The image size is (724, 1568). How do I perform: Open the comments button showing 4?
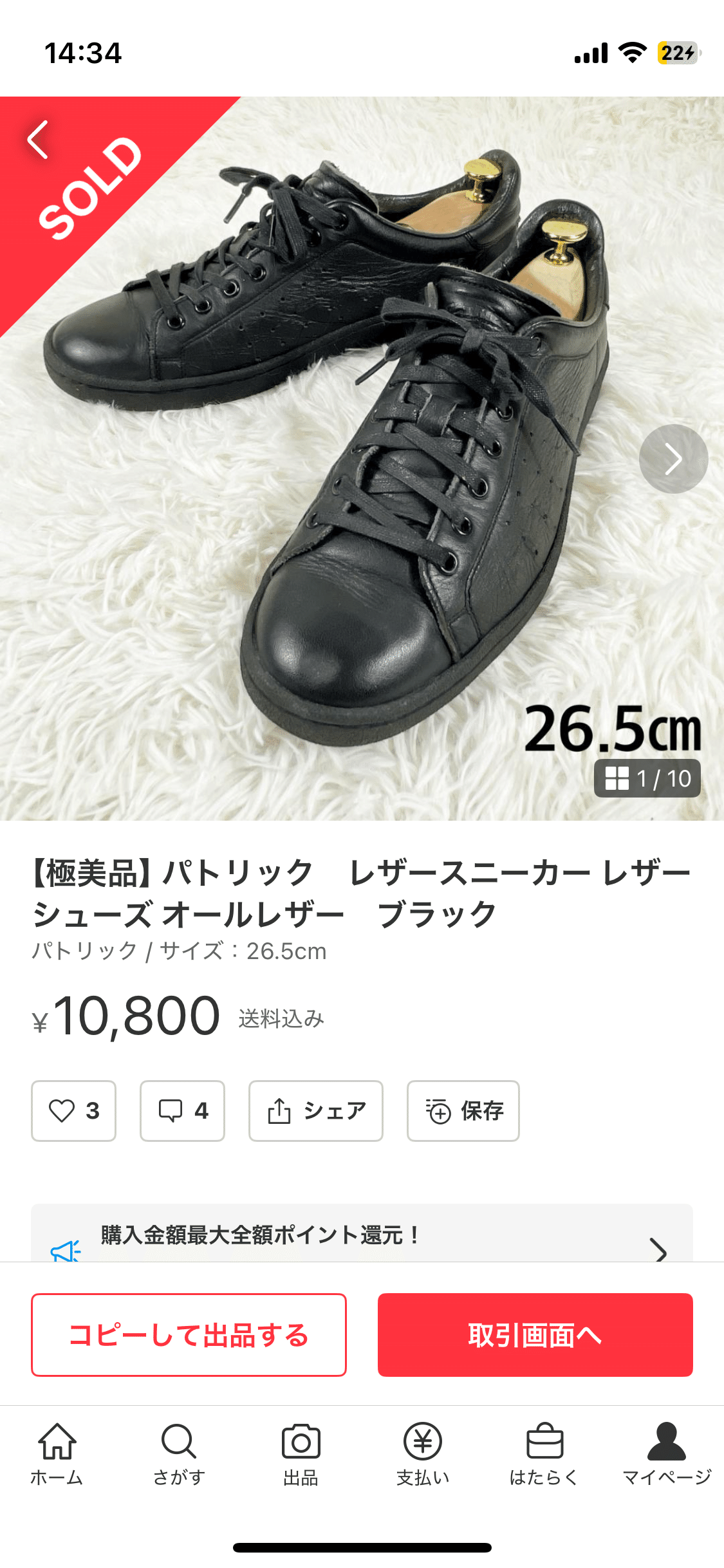[182, 1111]
